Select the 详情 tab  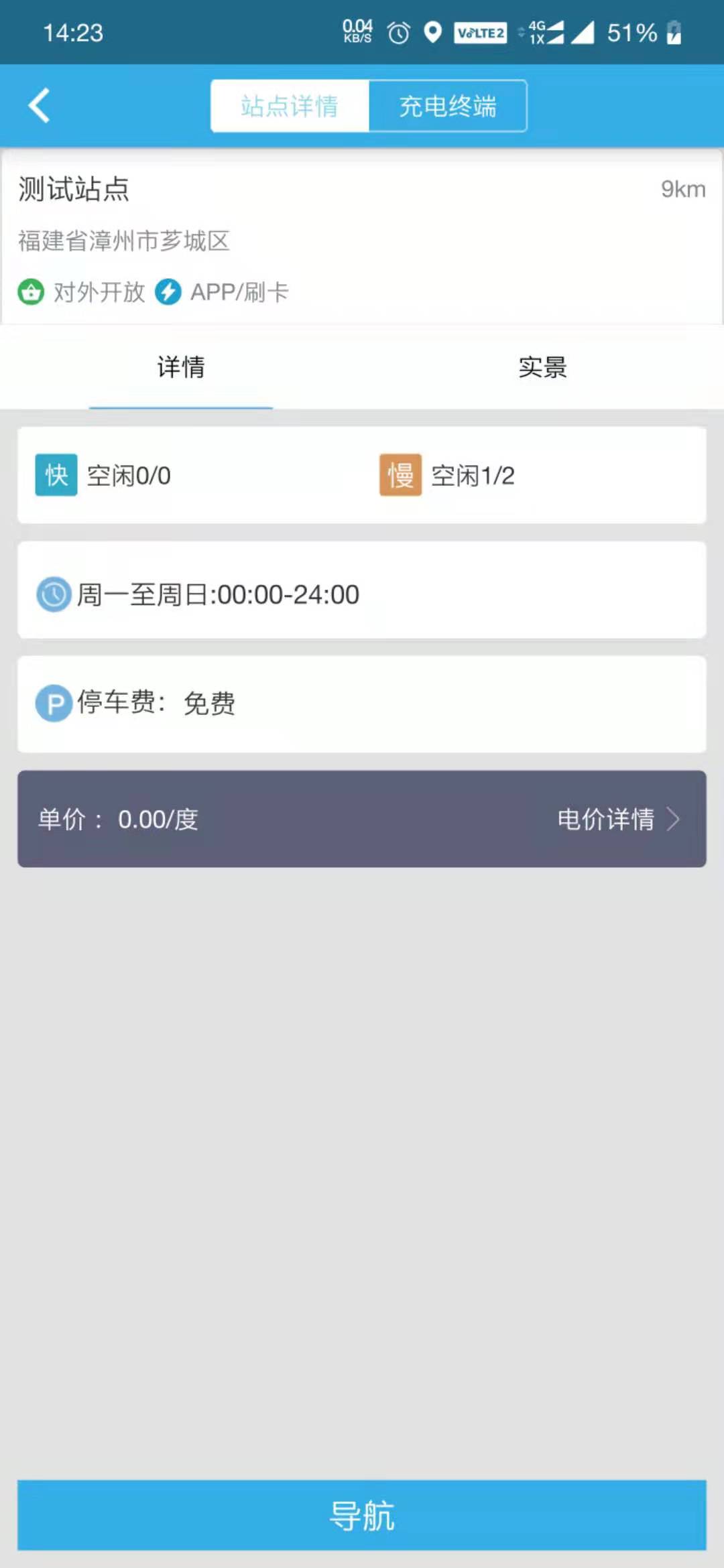181,367
